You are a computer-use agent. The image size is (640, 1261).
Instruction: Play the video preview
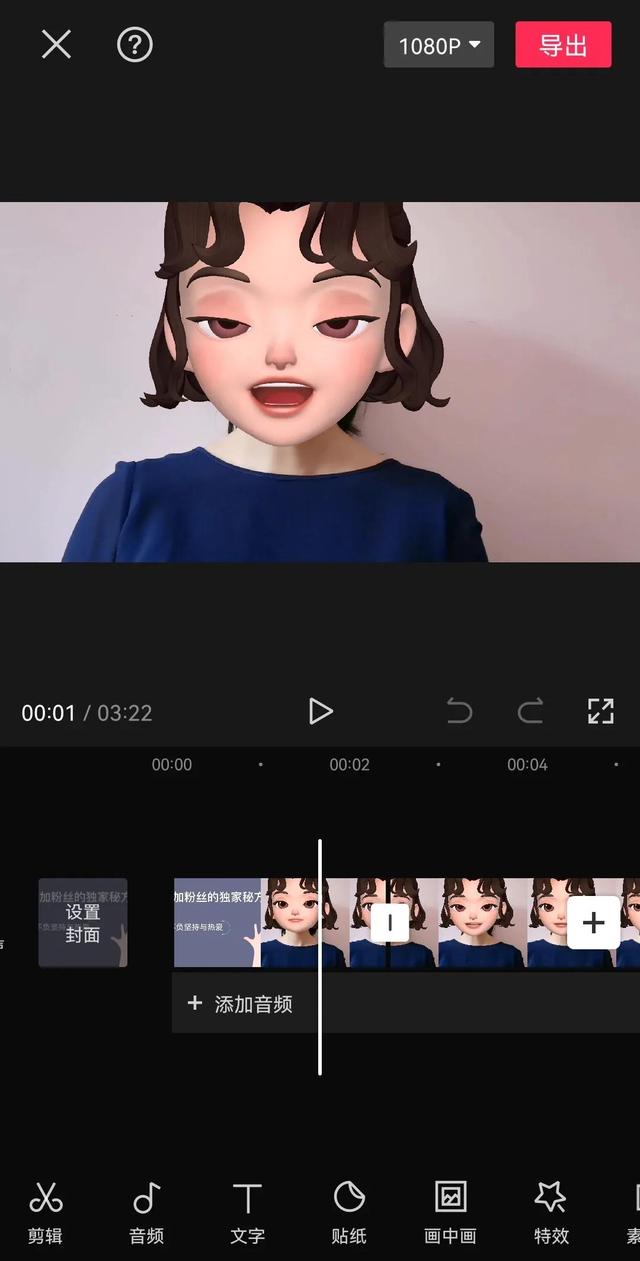point(320,711)
